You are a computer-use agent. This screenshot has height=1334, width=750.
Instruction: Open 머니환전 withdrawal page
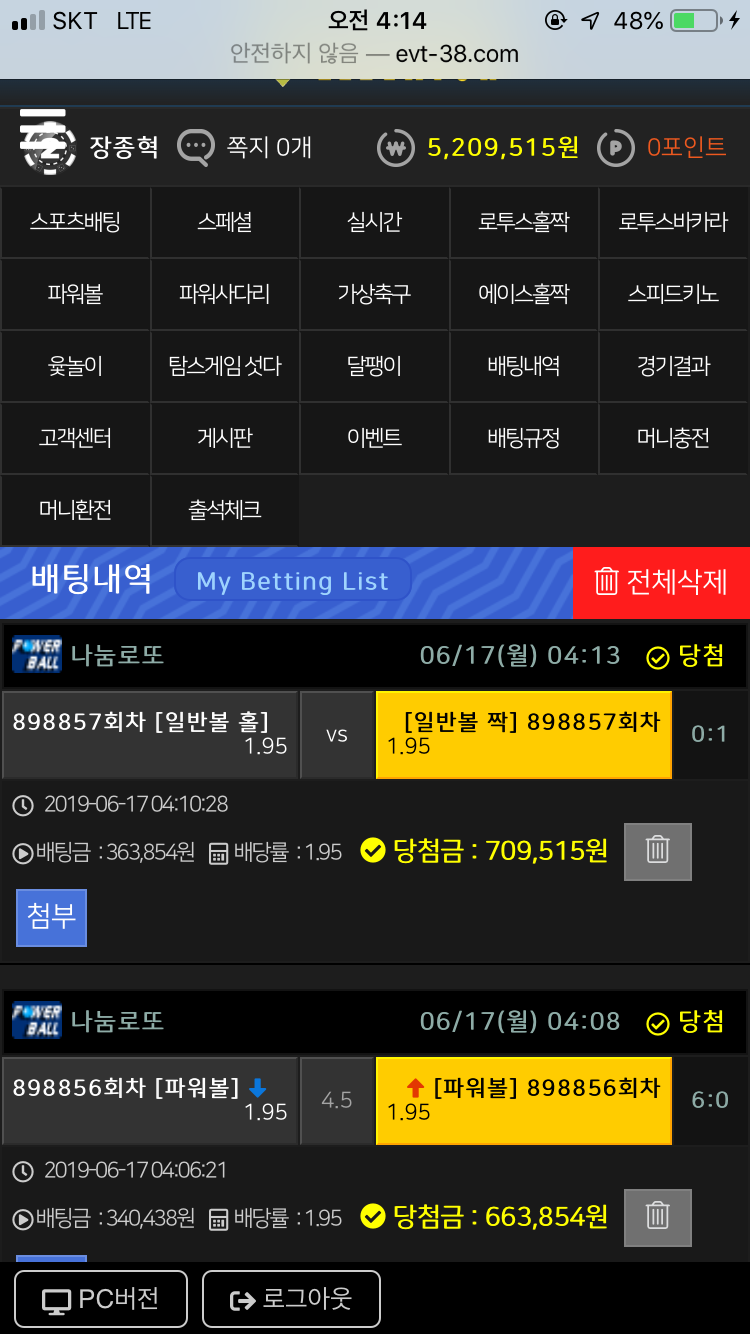point(75,510)
